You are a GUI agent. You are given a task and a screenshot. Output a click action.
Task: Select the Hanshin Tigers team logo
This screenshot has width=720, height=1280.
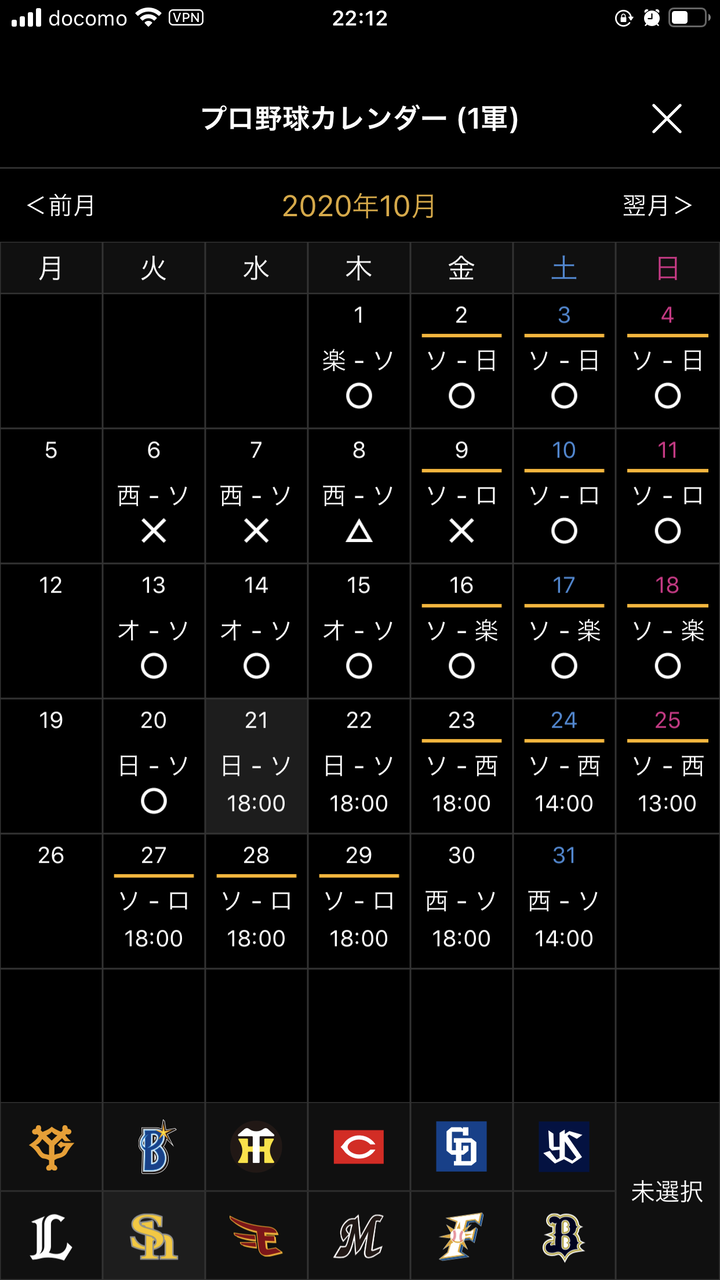coord(256,1147)
